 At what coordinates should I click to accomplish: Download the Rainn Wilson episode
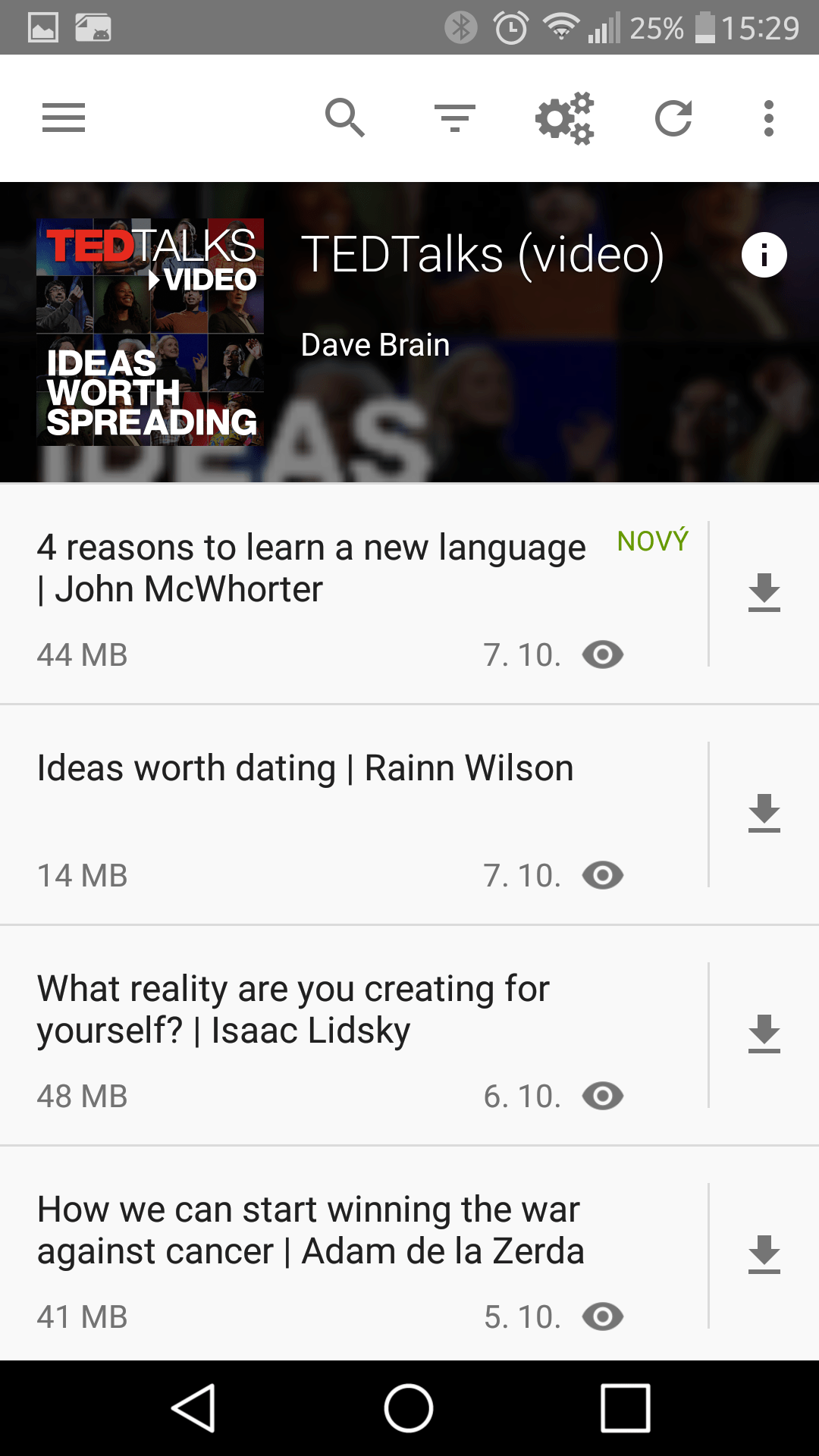coord(764,814)
